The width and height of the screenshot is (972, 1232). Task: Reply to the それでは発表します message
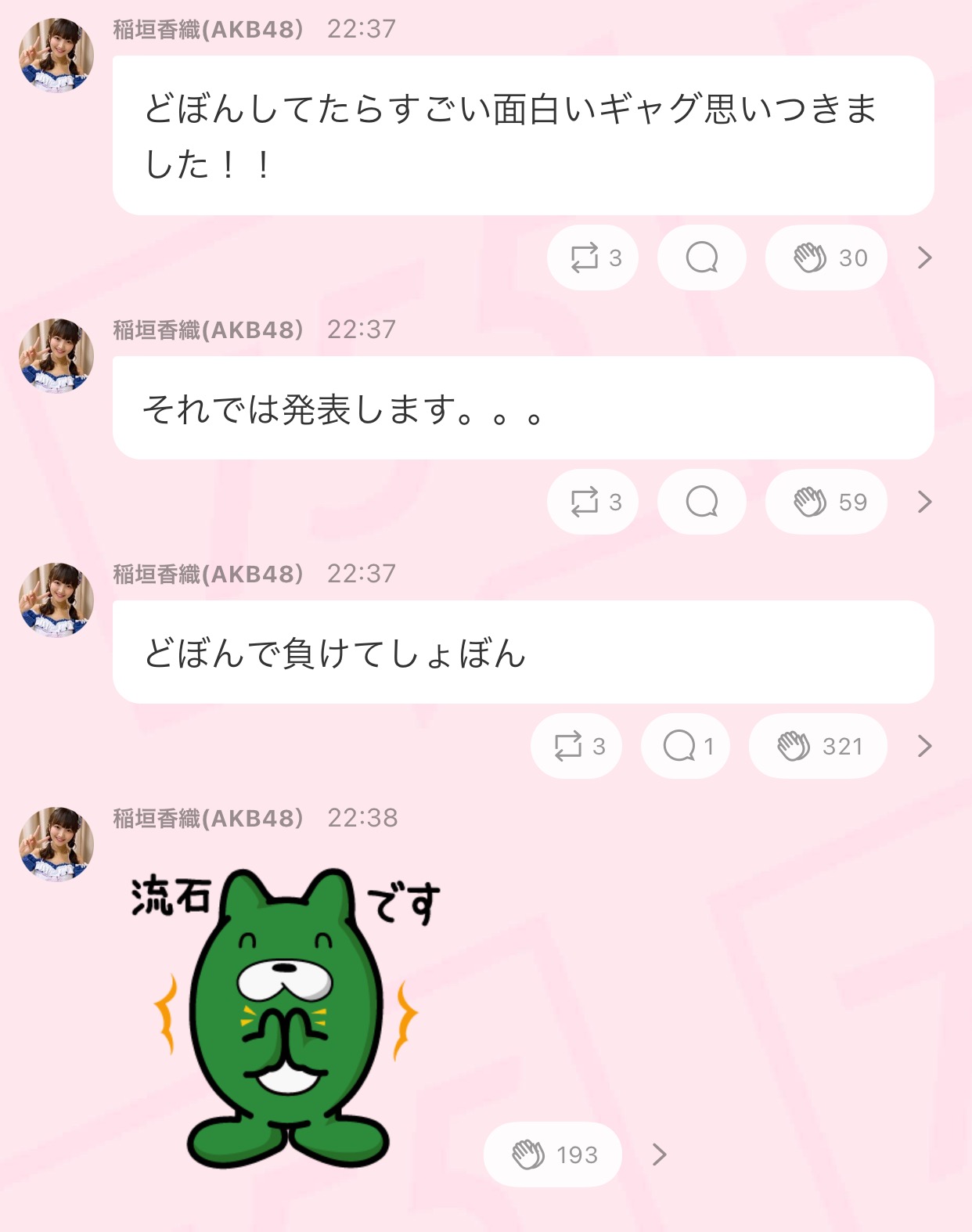[x=701, y=502]
